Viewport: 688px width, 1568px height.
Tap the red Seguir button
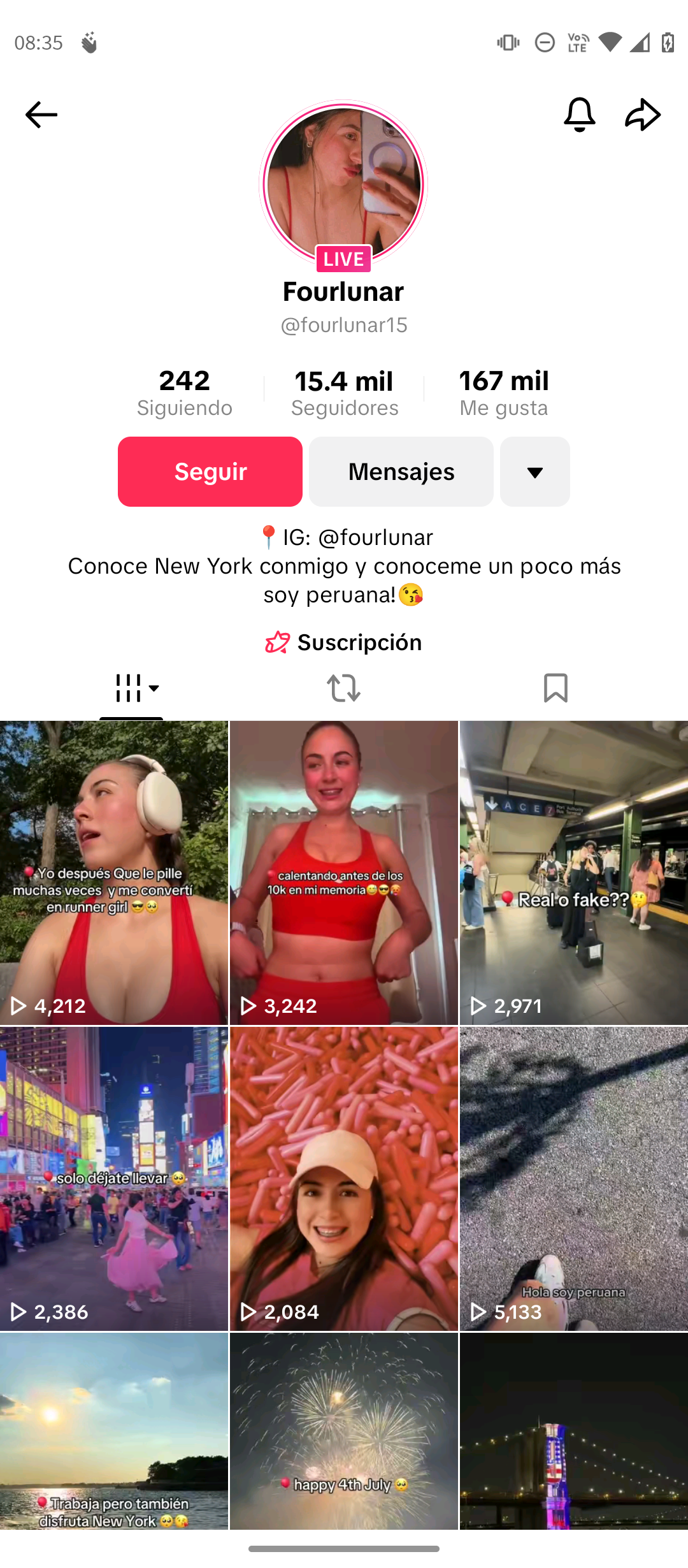[210, 472]
